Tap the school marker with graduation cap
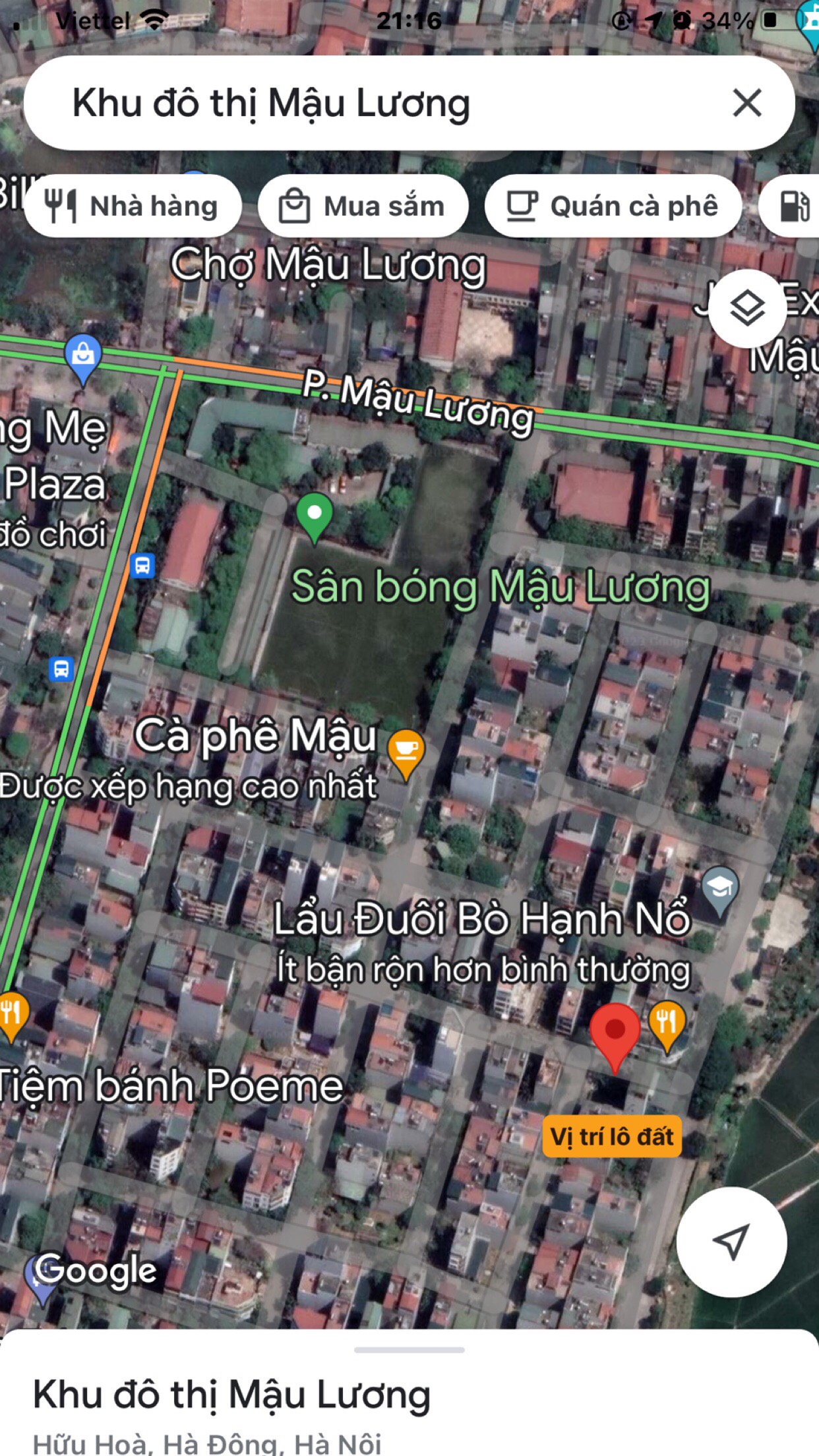 click(x=719, y=893)
